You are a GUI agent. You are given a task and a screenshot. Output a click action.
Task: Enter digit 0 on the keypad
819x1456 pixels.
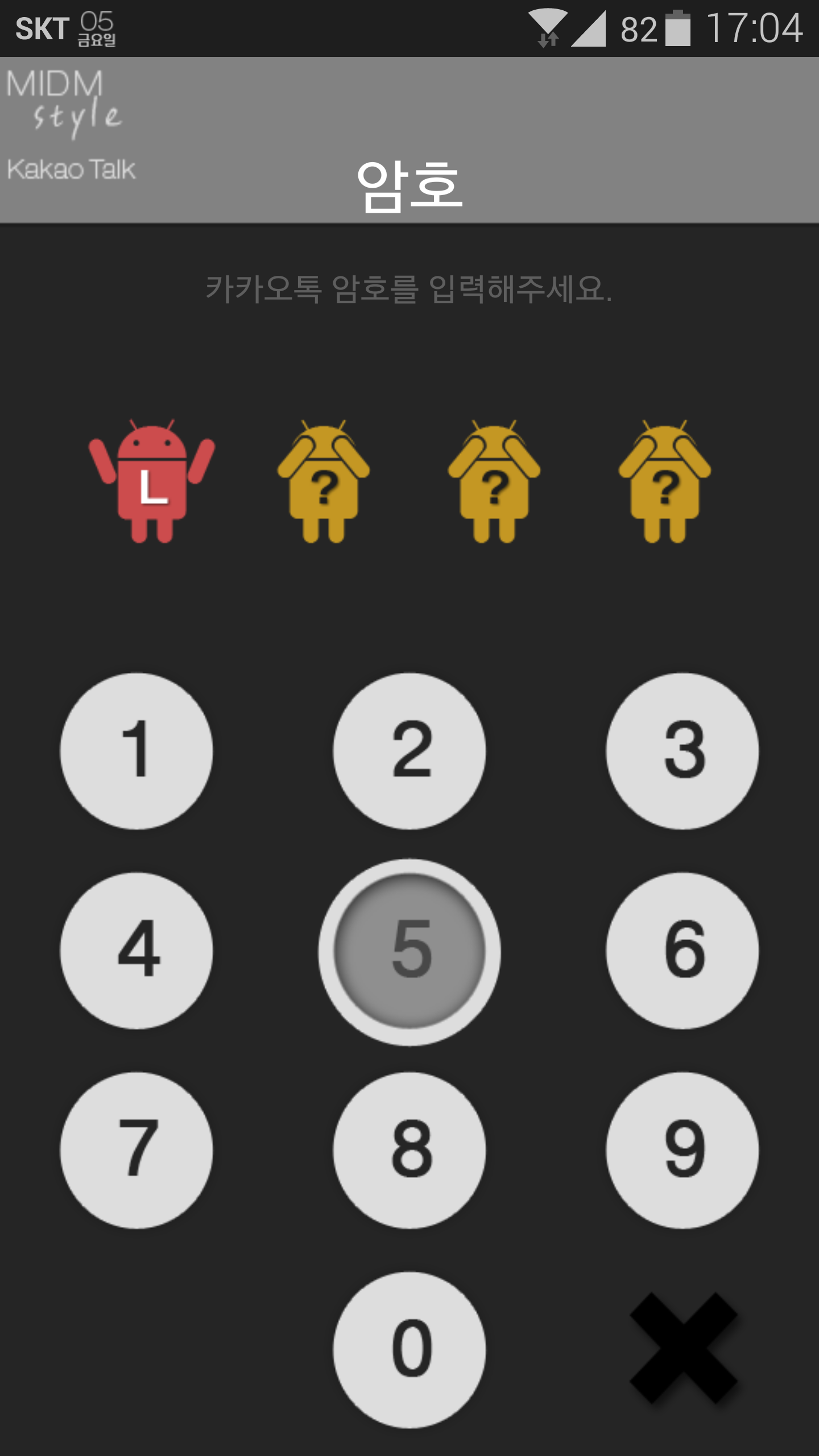(409, 1350)
